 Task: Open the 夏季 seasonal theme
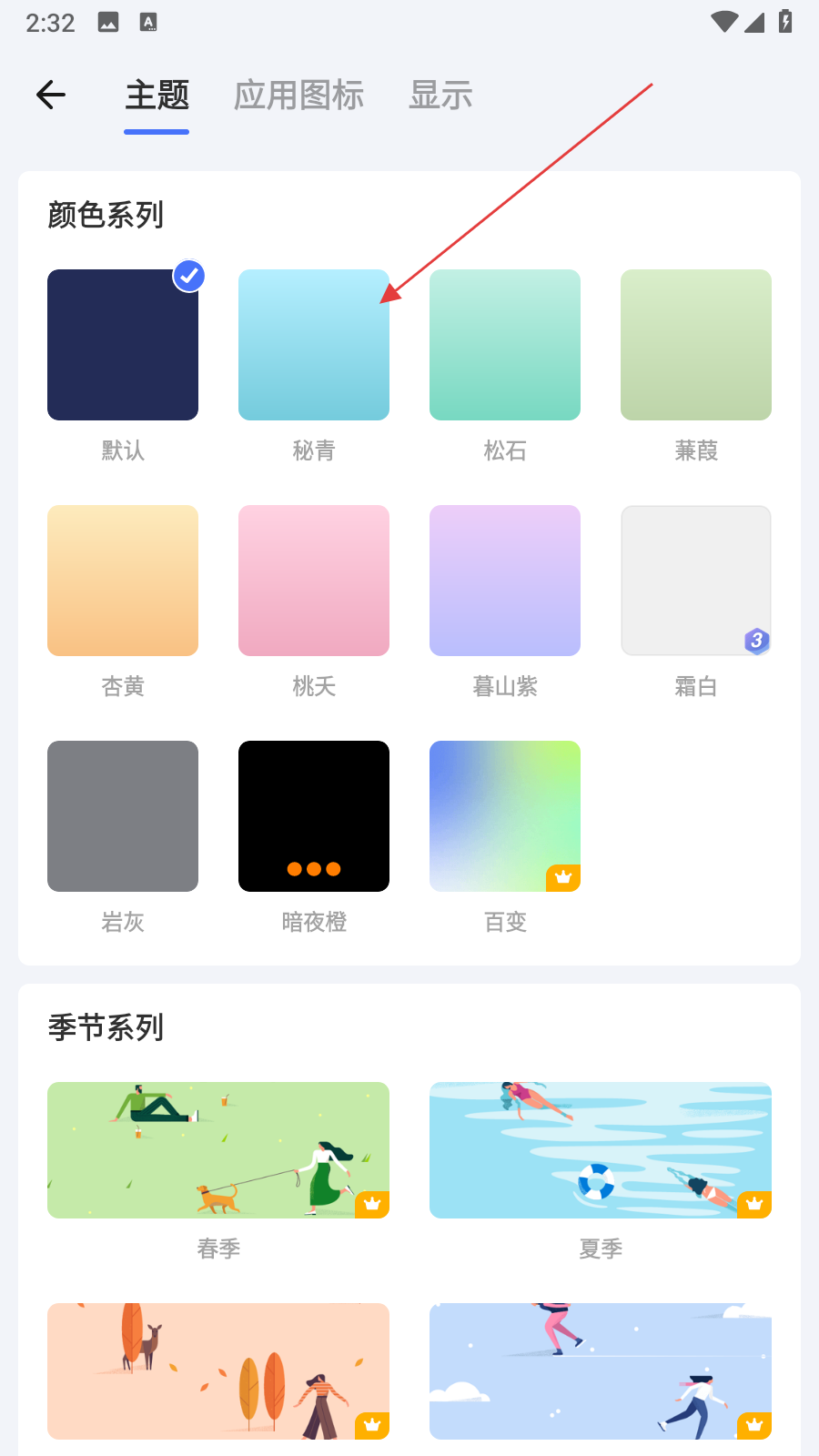[601, 1150]
